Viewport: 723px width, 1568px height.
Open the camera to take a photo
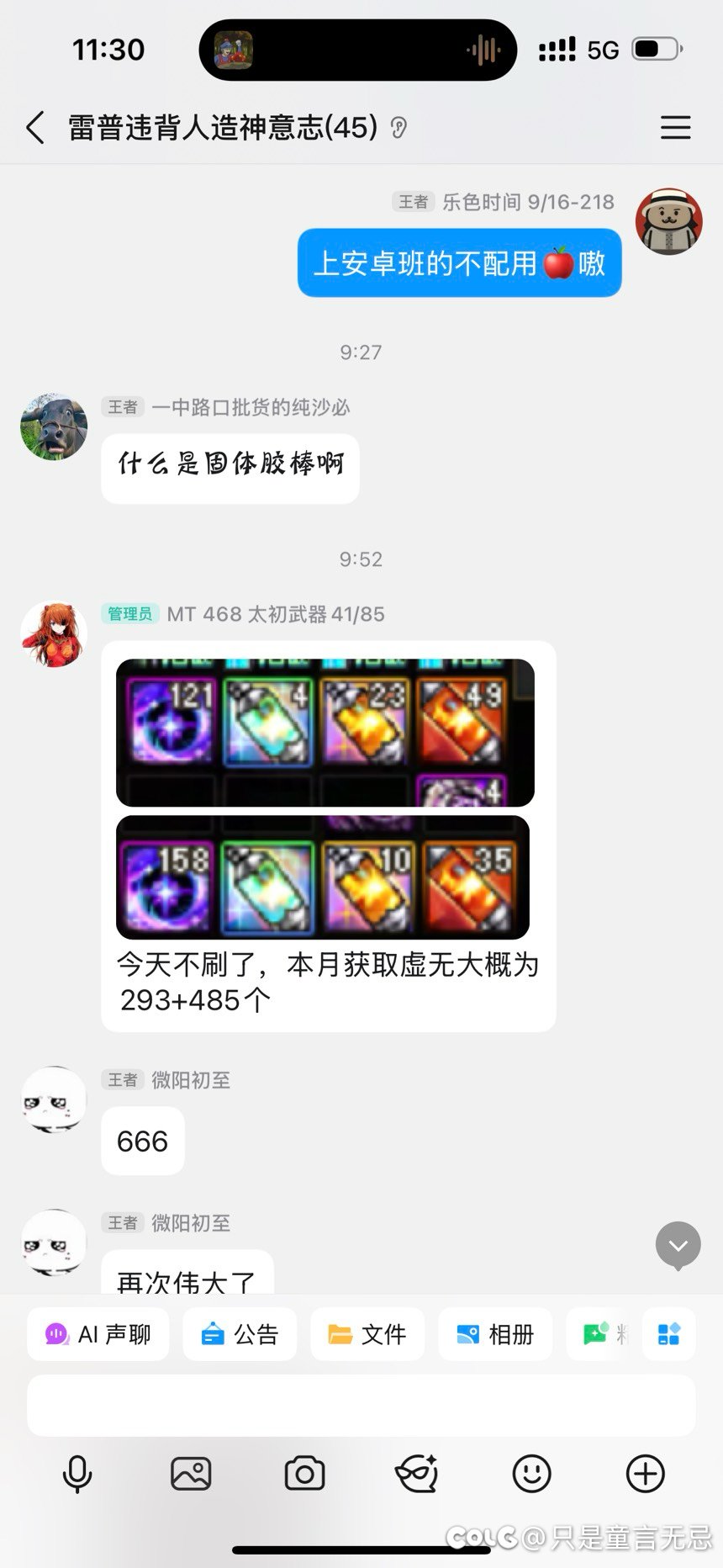pyautogui.click(x=304, y=1474)
